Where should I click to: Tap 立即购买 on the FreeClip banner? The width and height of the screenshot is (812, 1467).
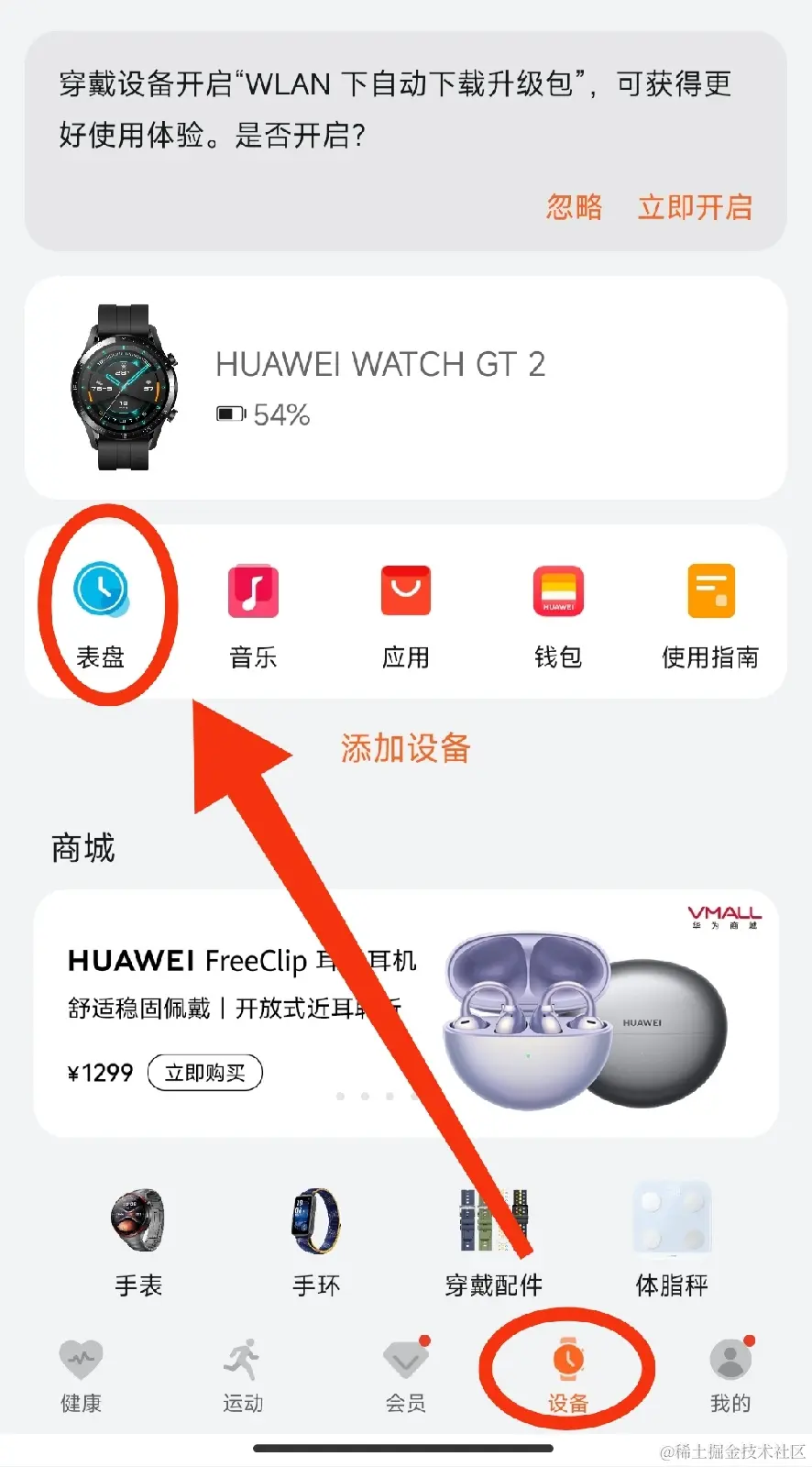pos(205,1073)
